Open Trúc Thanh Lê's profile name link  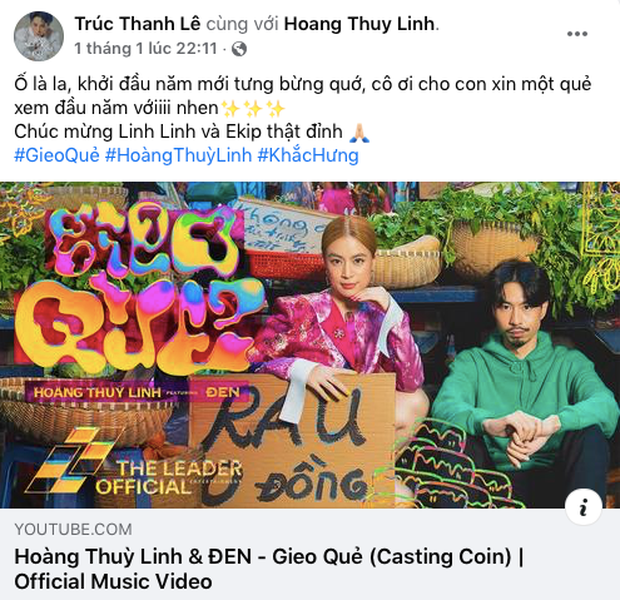[126, 22]
